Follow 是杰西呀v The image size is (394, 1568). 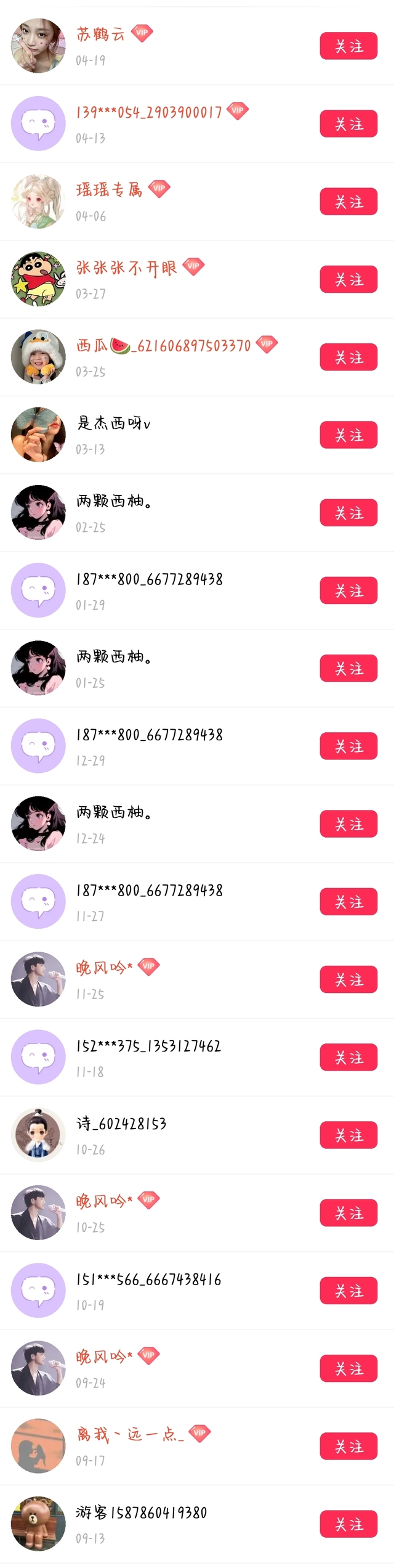[x=348, y=435]
